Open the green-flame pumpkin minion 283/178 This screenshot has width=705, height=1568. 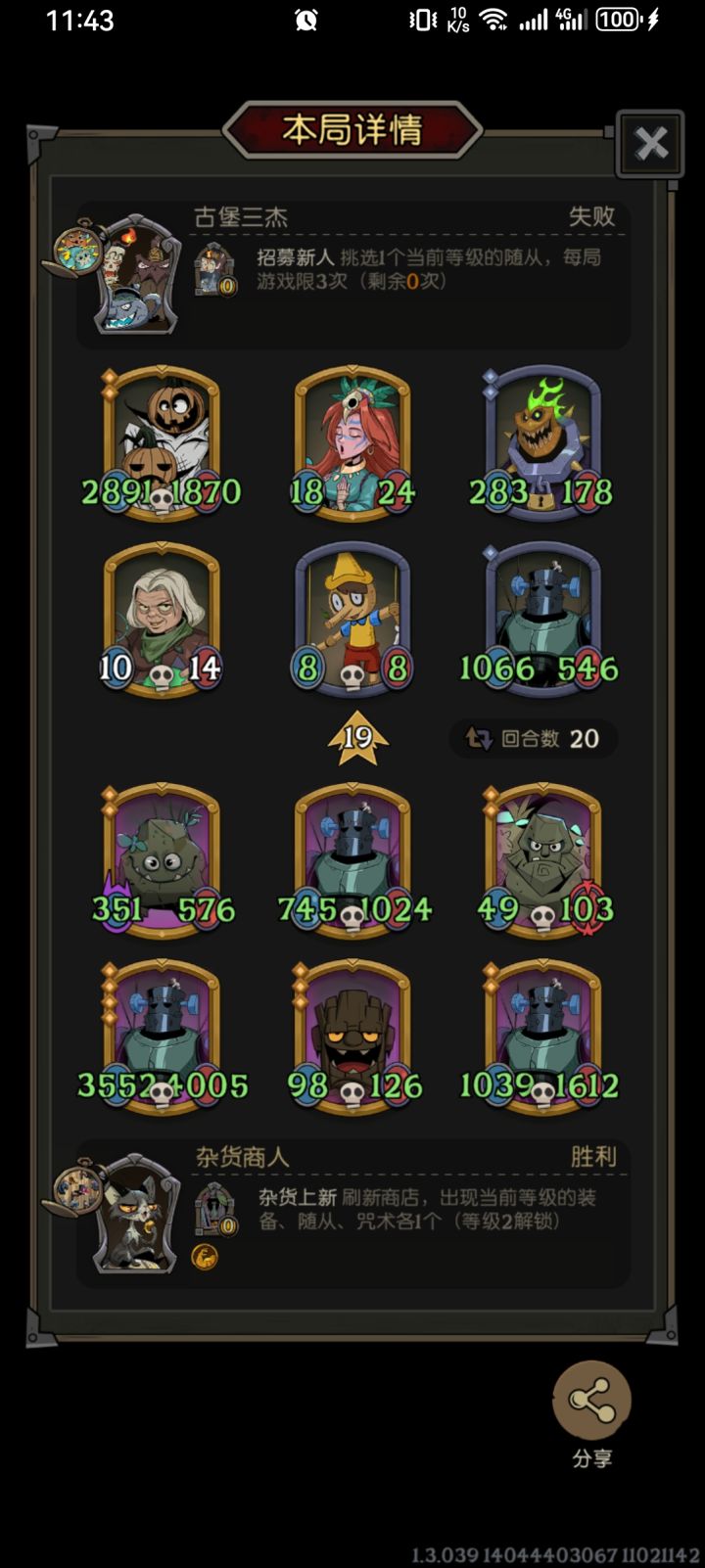pos(543,443)
